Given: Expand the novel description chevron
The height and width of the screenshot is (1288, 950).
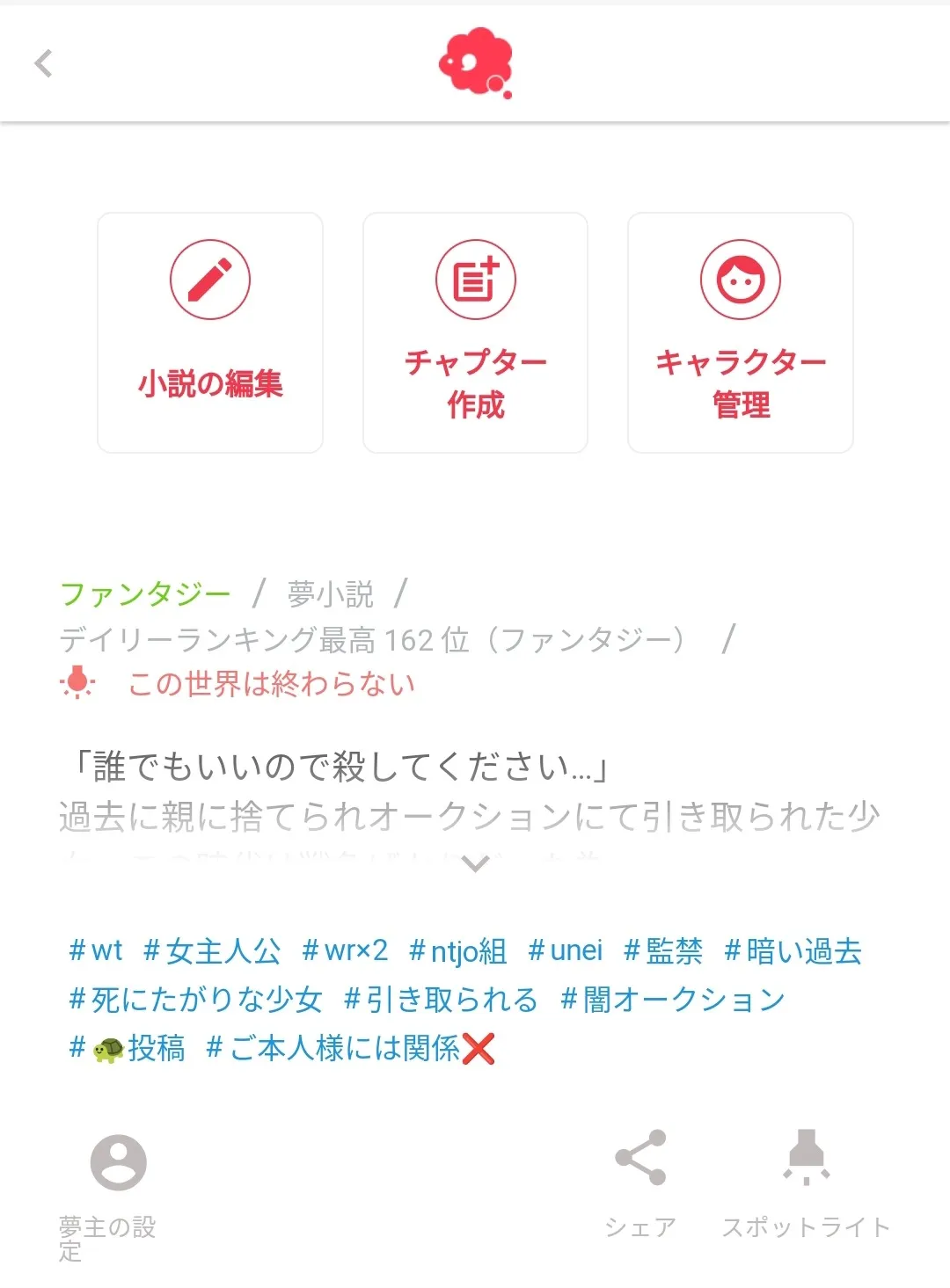Looking at the screenshot, I should click(x=475, y=864).
